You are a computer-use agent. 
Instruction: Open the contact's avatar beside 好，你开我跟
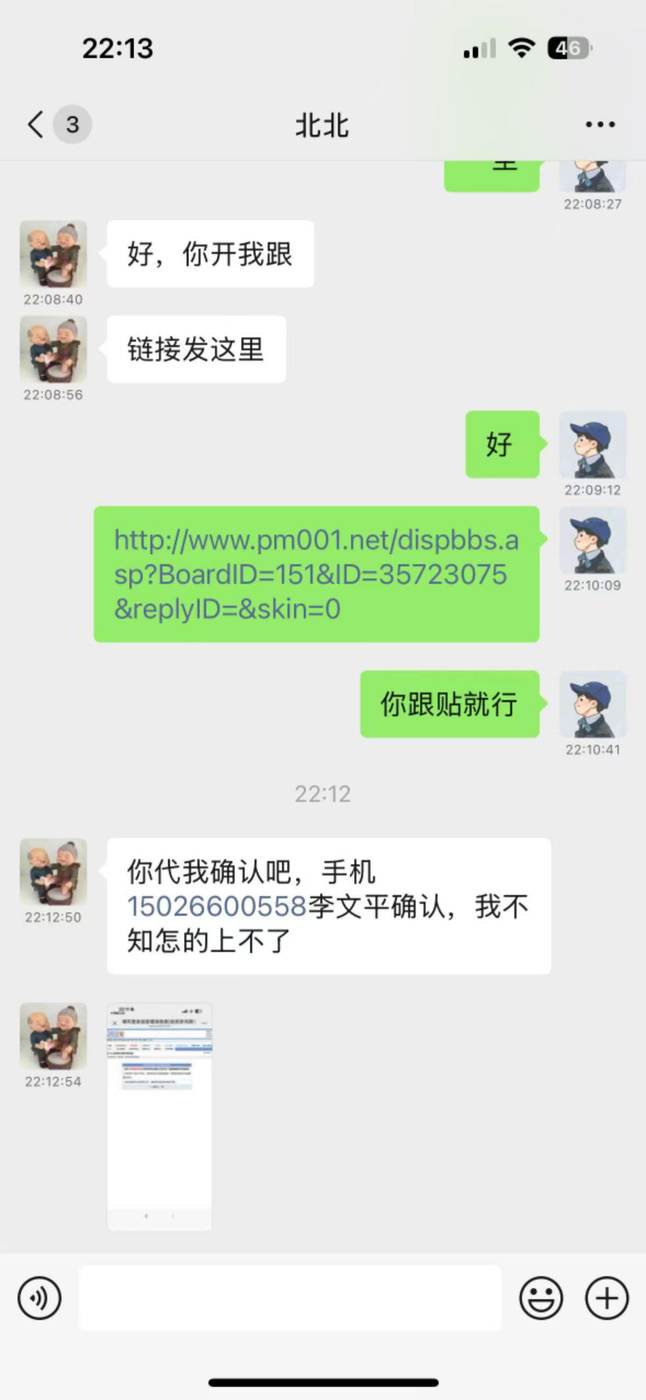(53, 254)
